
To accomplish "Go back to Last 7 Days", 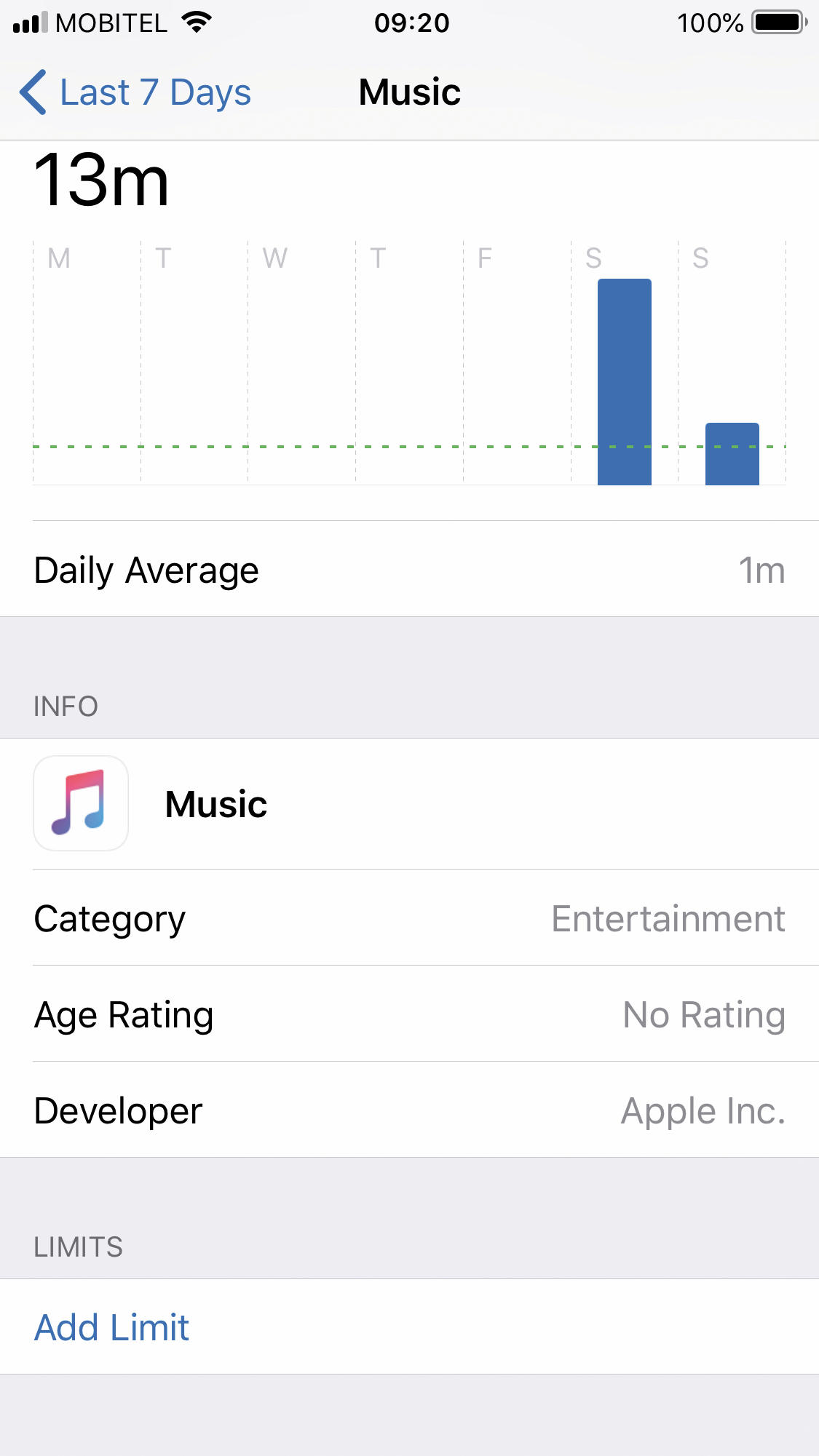I will 135,92.
